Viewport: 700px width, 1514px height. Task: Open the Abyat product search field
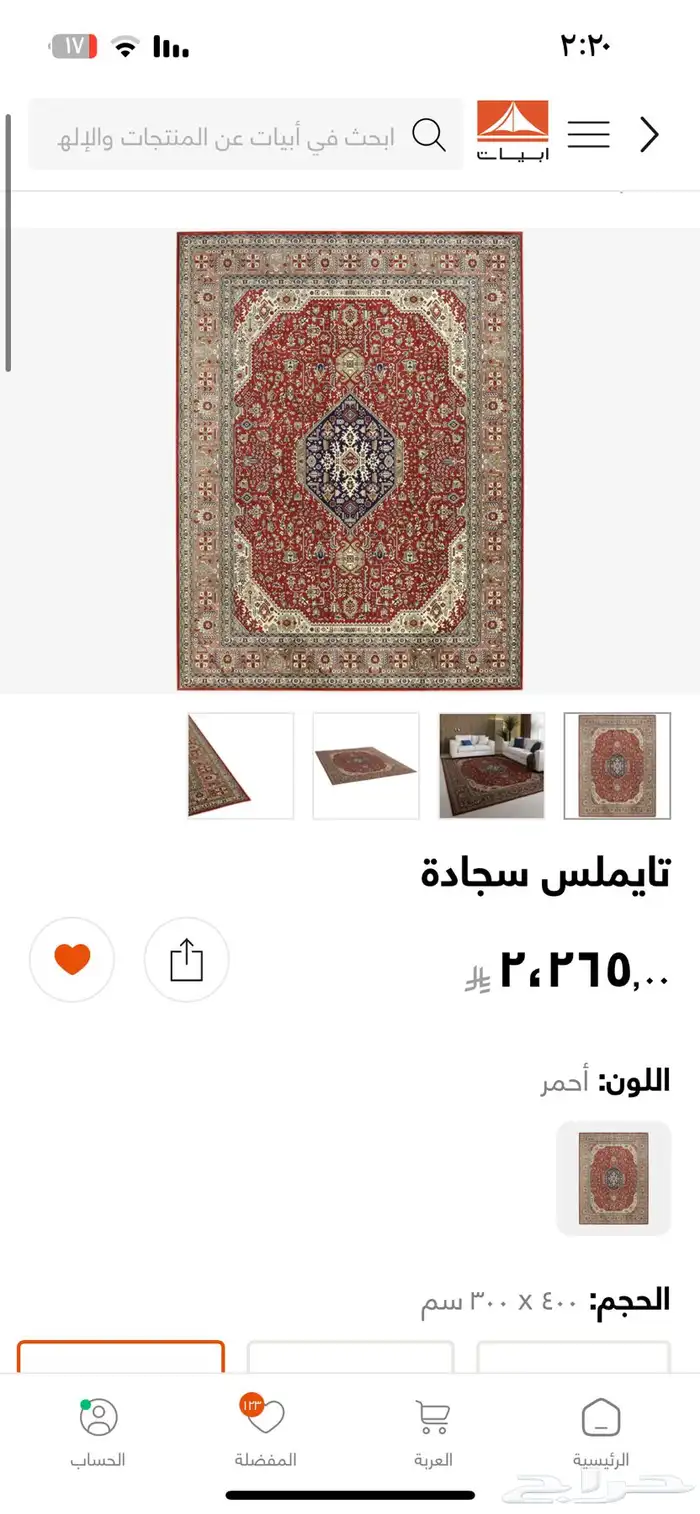pyautogui.click(x=245, y=135)
